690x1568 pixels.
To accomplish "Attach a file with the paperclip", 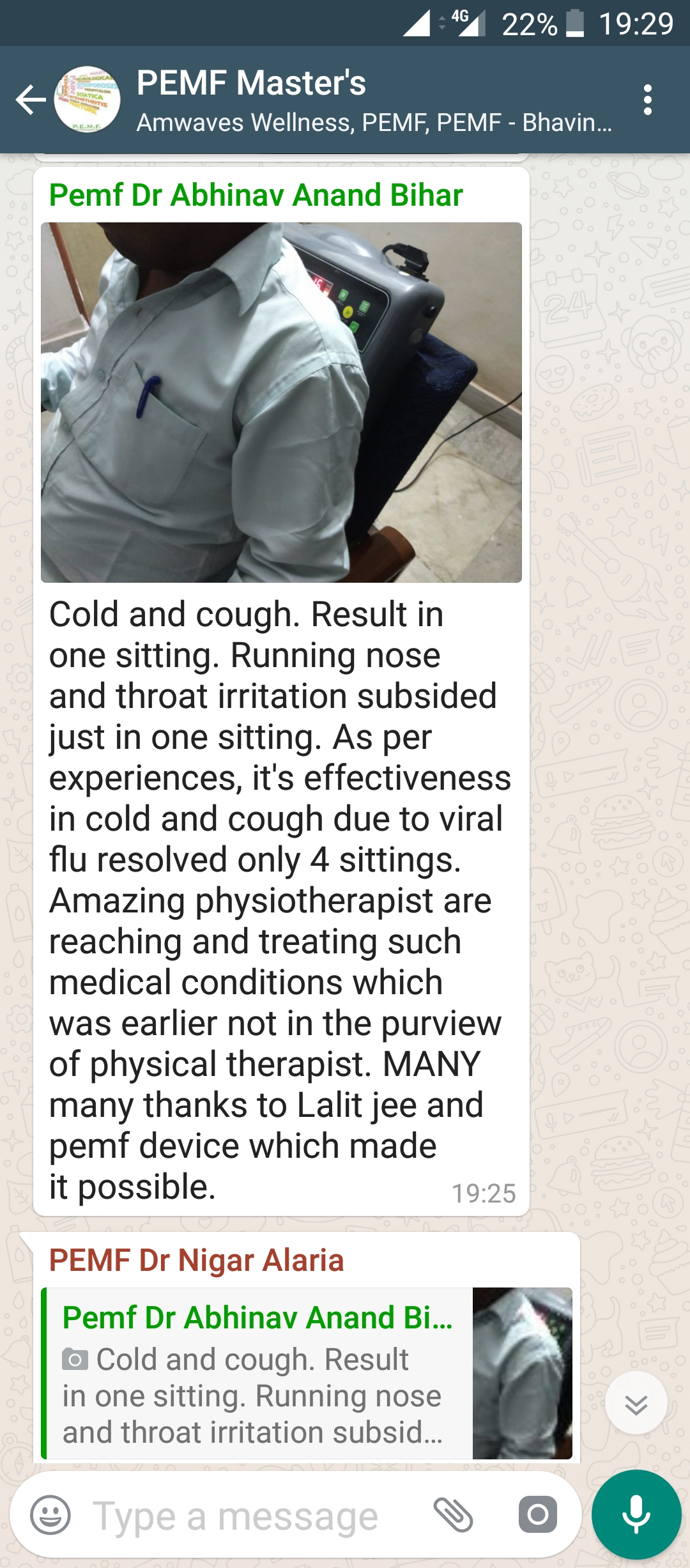I will click(x=454, y=1515).
